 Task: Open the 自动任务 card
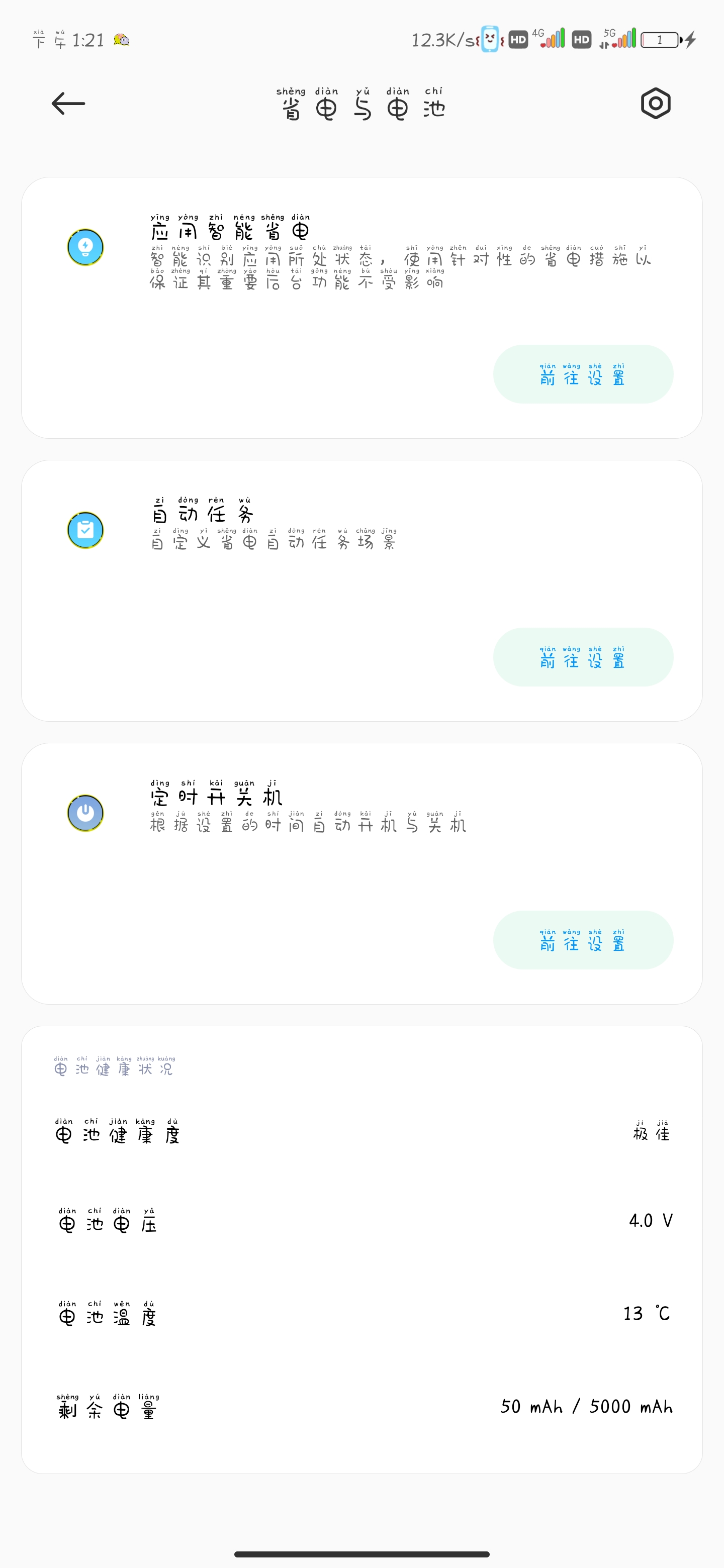point(361,591)
